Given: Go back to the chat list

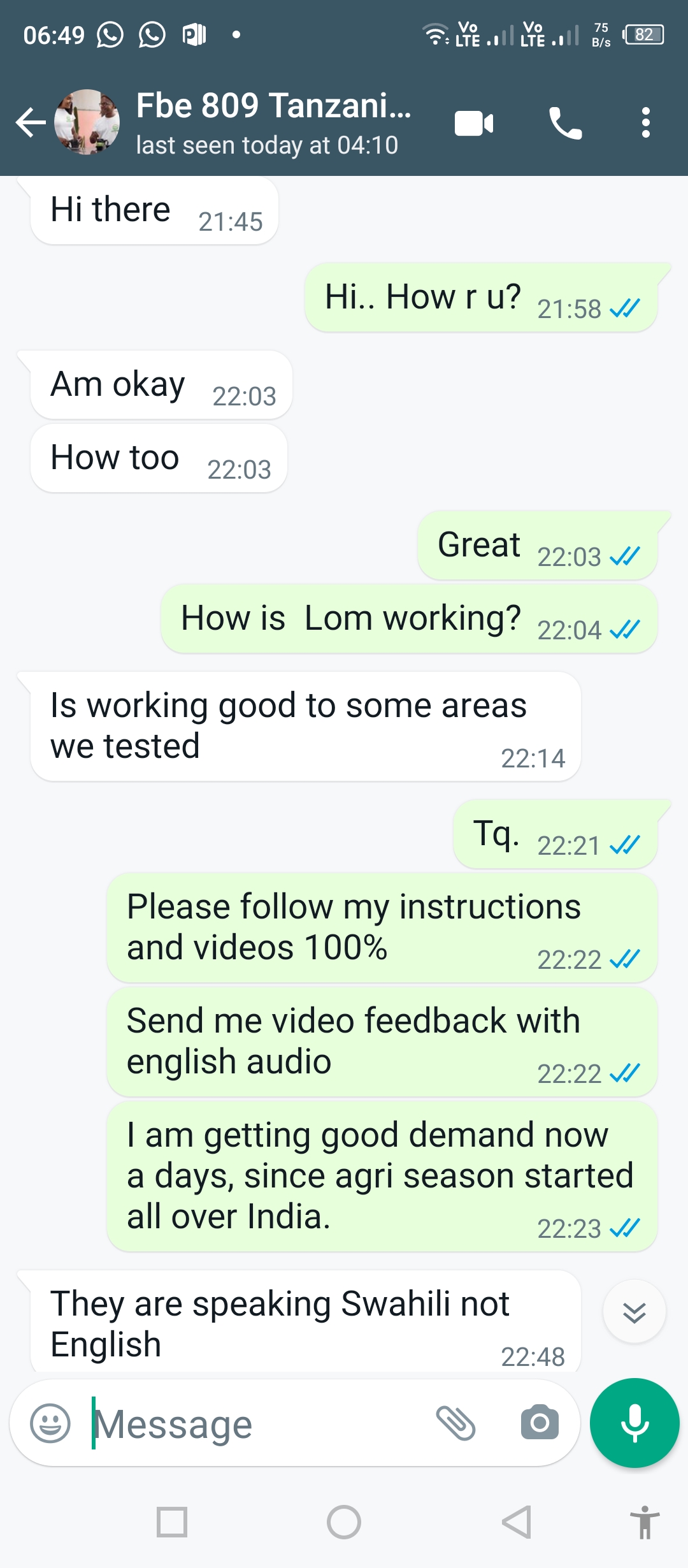Looking at the screenshot, I should click(30, 122).
